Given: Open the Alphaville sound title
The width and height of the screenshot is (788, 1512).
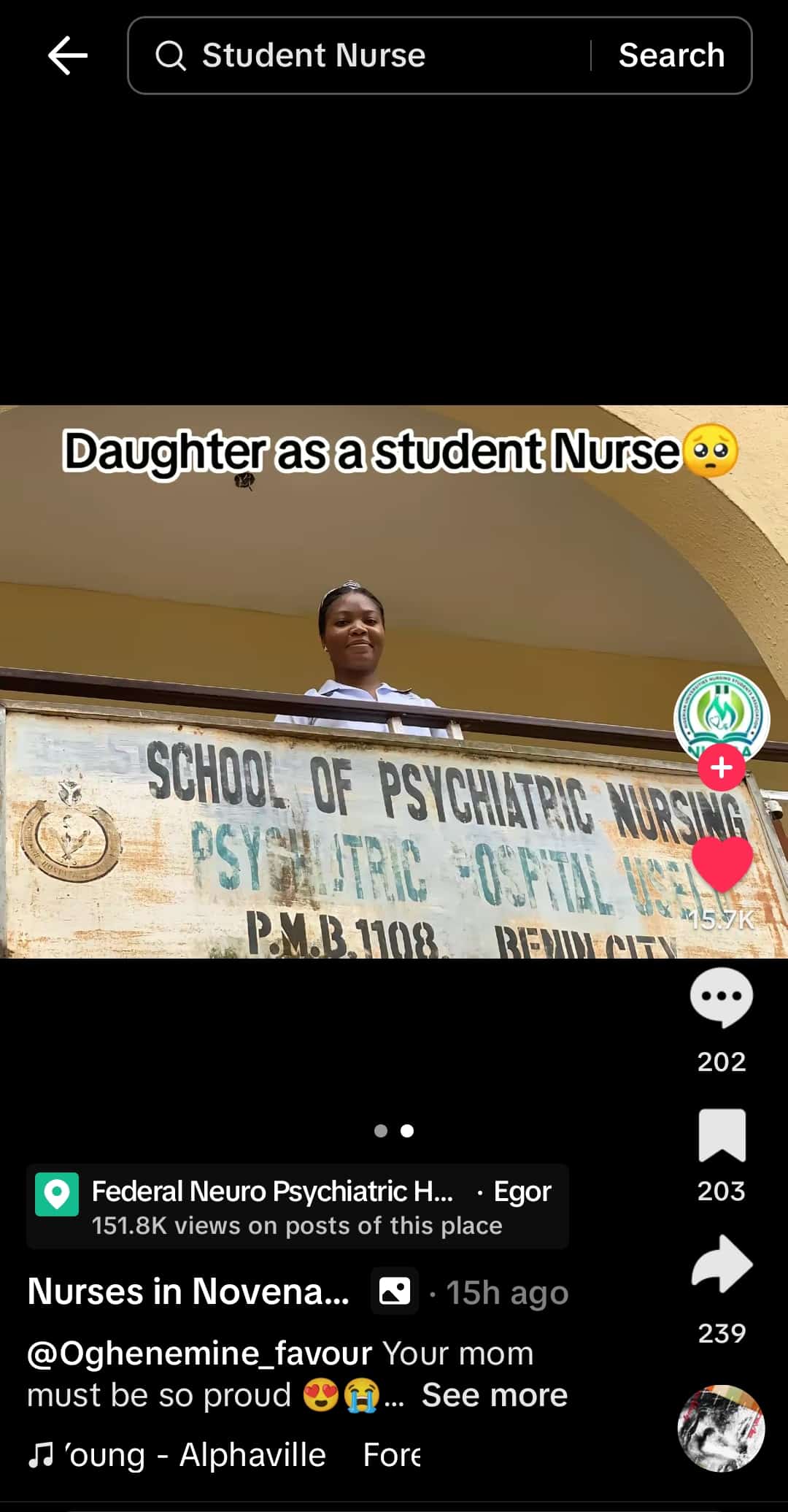Looking at the screenshot, I should point(197,1455).
